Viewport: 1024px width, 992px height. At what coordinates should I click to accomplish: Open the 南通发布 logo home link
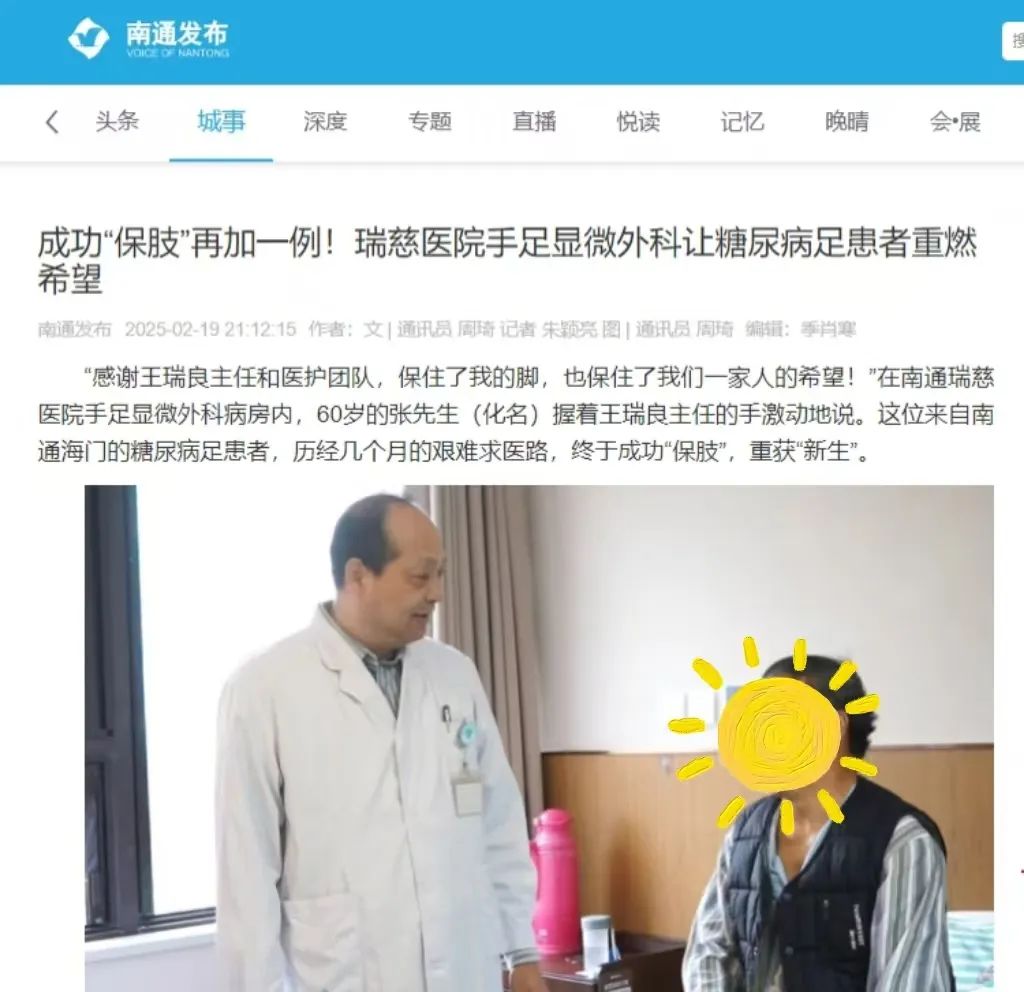(x=148, y=38)
